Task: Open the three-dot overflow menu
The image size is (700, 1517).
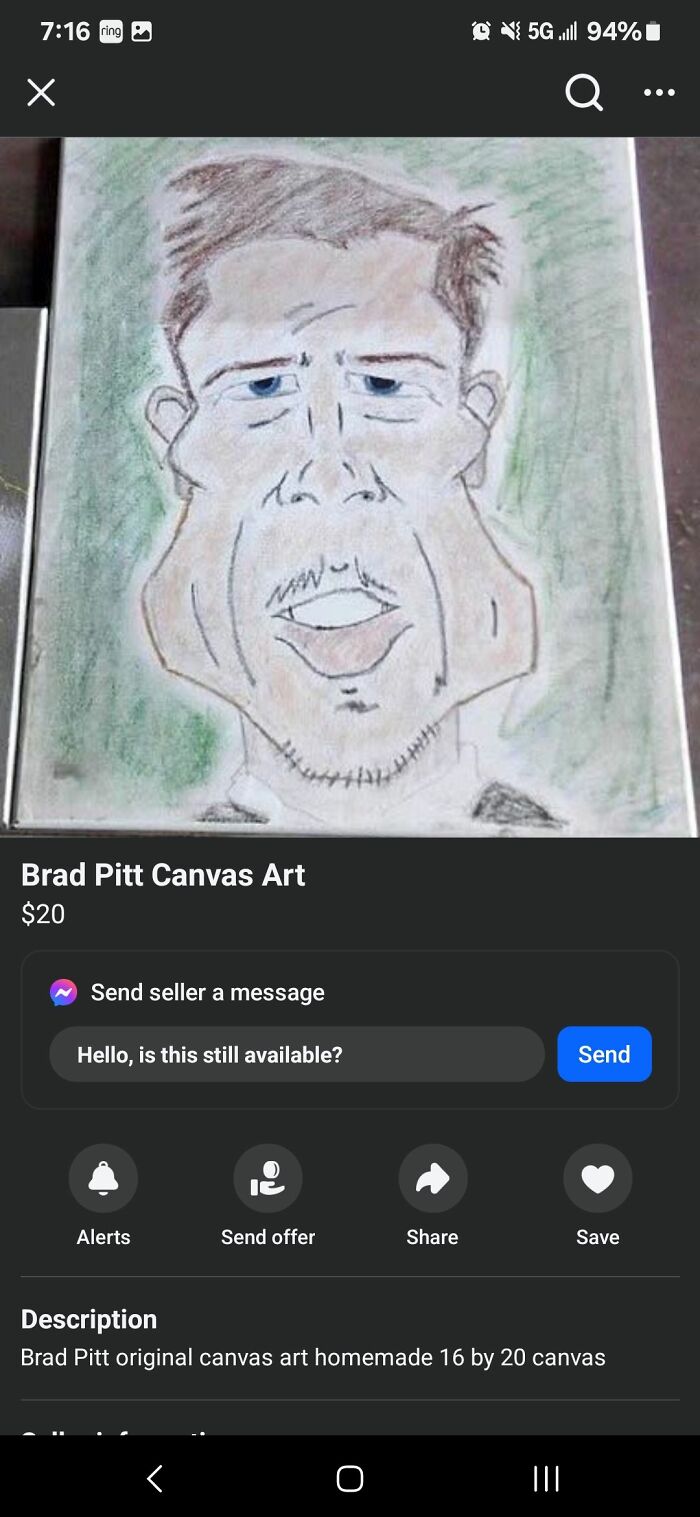Action: (659, 93)
